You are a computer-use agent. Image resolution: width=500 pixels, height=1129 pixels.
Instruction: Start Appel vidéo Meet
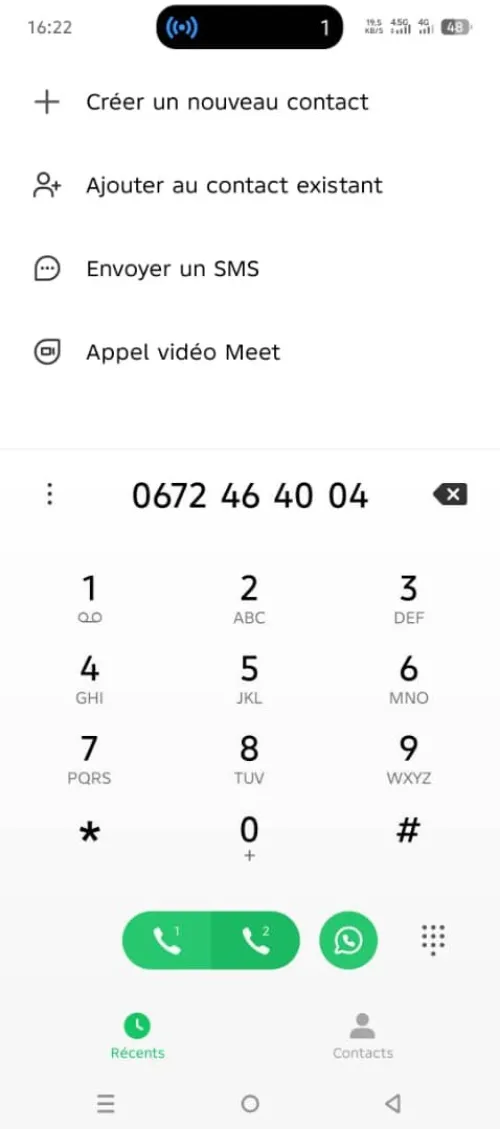click(250, 353)
